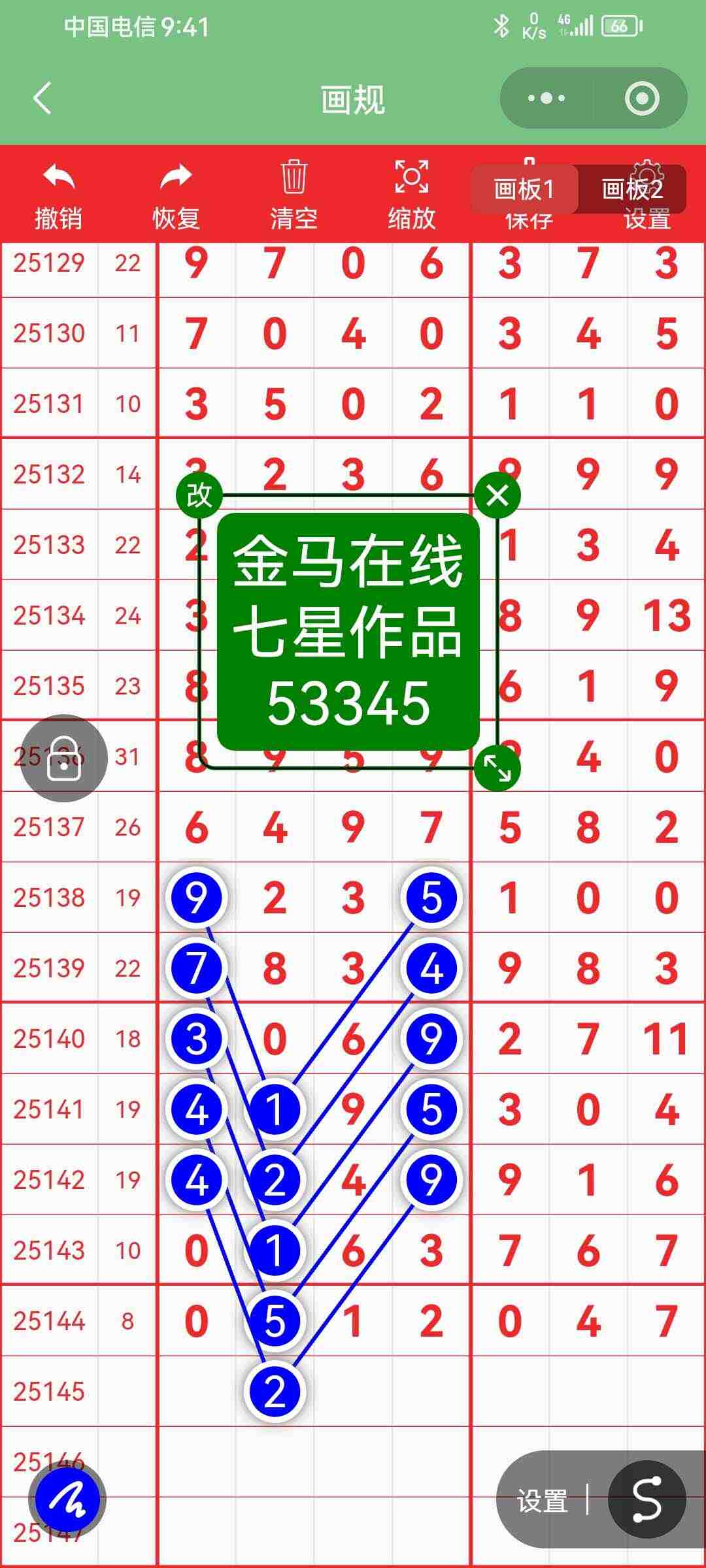Viewport: 706px width, 1568px height.
Task: Activate the 缩放 zoom icon
Action: [x=411, y=178]
